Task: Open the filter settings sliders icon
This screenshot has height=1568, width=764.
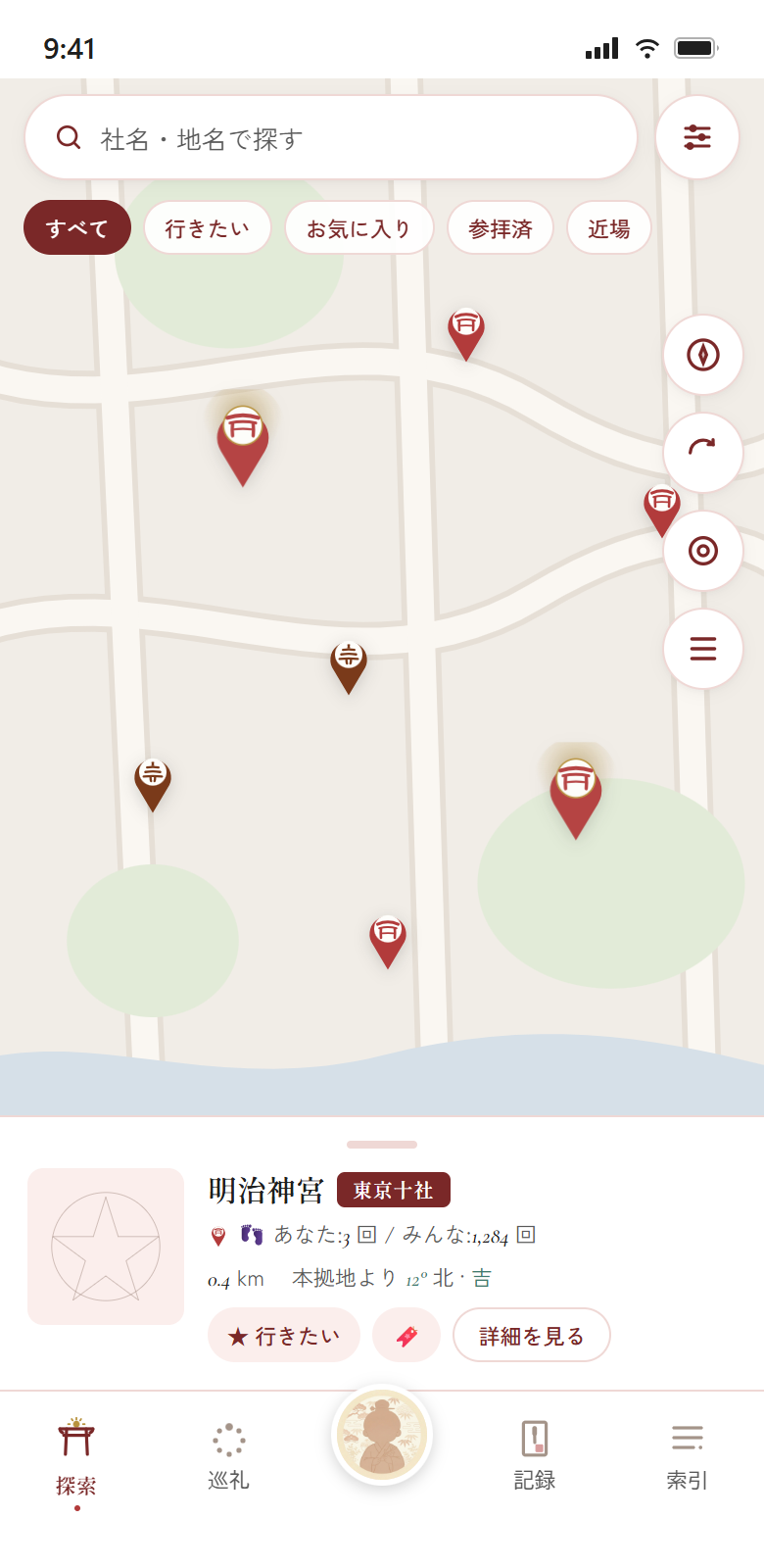Action: 697,137
